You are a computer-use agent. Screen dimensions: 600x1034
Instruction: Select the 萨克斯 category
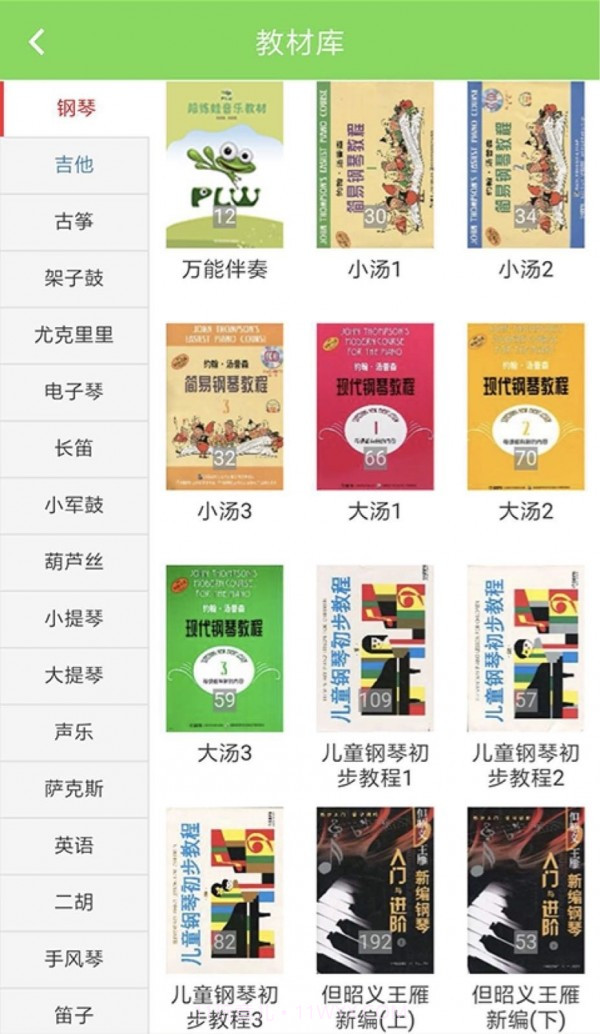(x=74, y=789)
